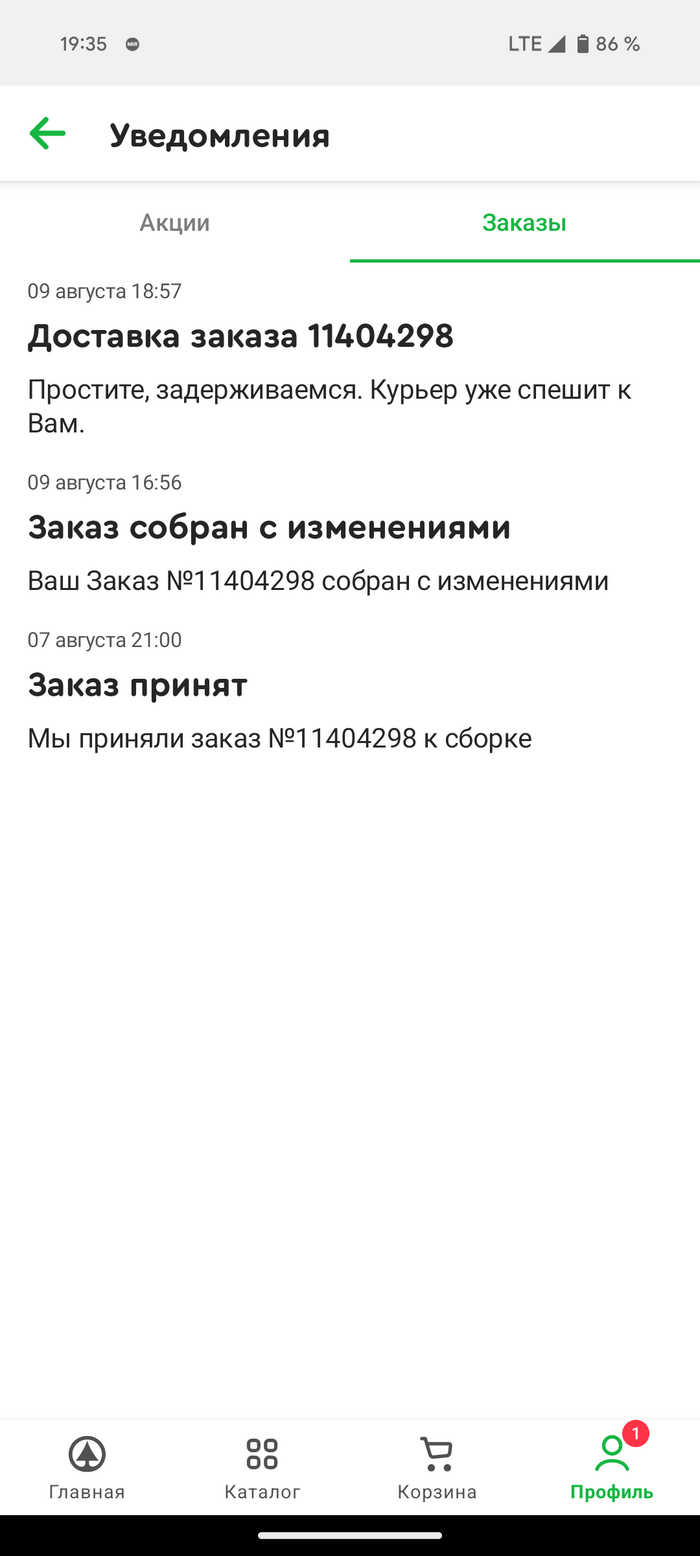Tap the Профиль tab
The height and width of the screenshot is (1556, 700).
point(612,1467)
